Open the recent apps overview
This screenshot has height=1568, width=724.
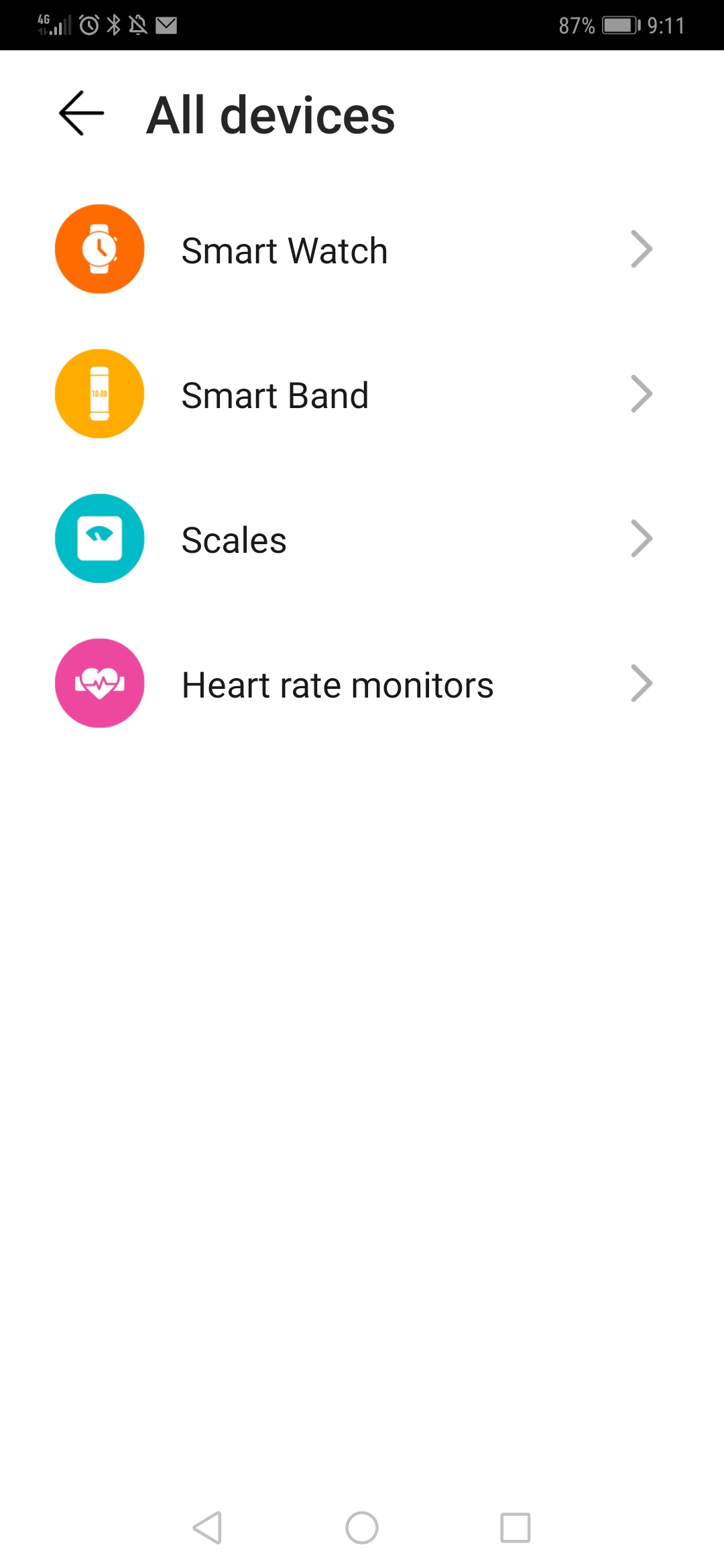point(516,1528)
